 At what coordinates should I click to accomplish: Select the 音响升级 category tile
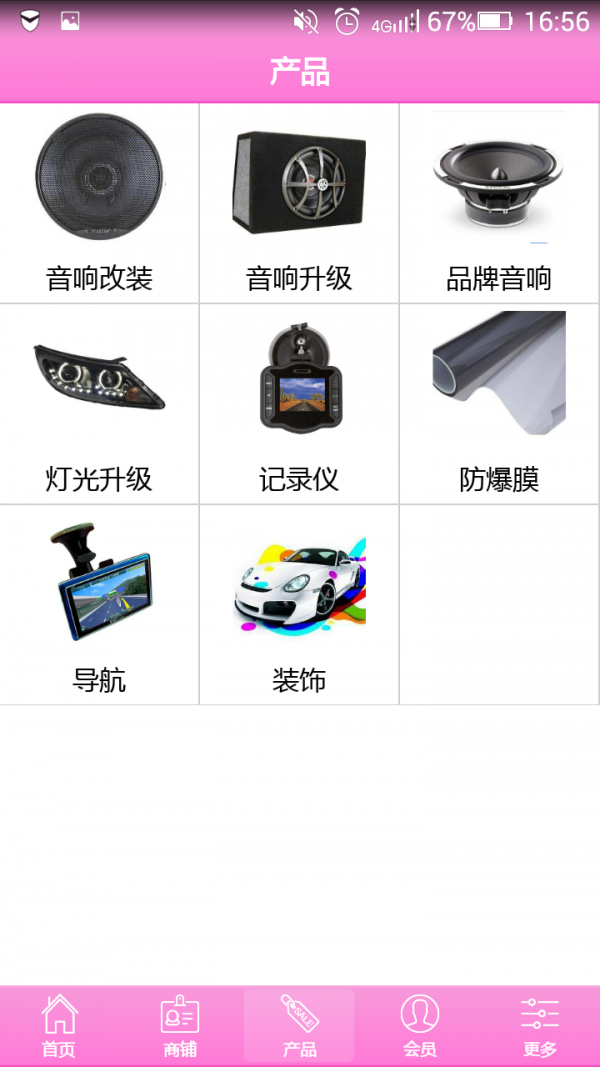299,203
